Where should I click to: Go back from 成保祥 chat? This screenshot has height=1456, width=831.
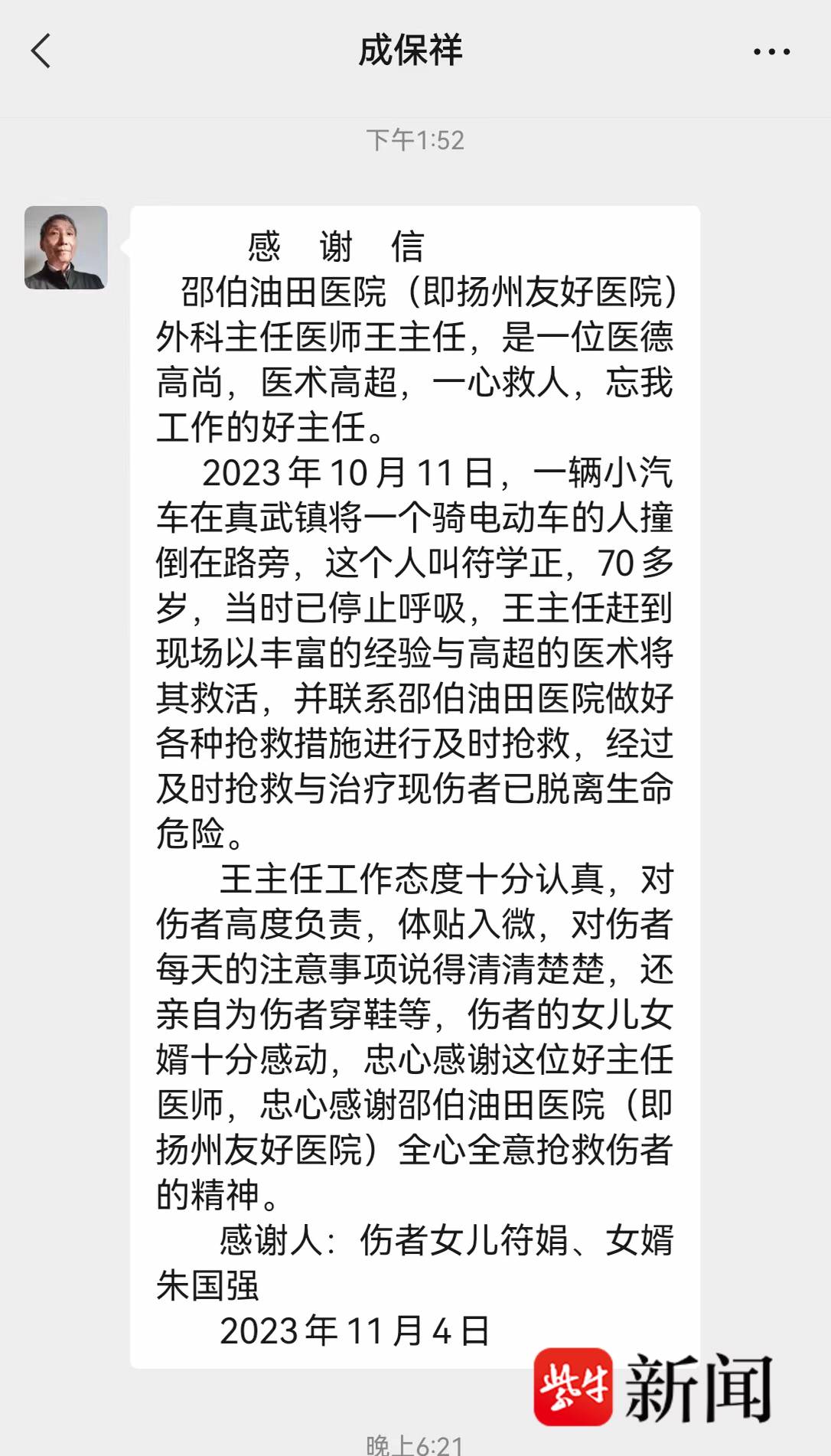click(x=41, y=51)
